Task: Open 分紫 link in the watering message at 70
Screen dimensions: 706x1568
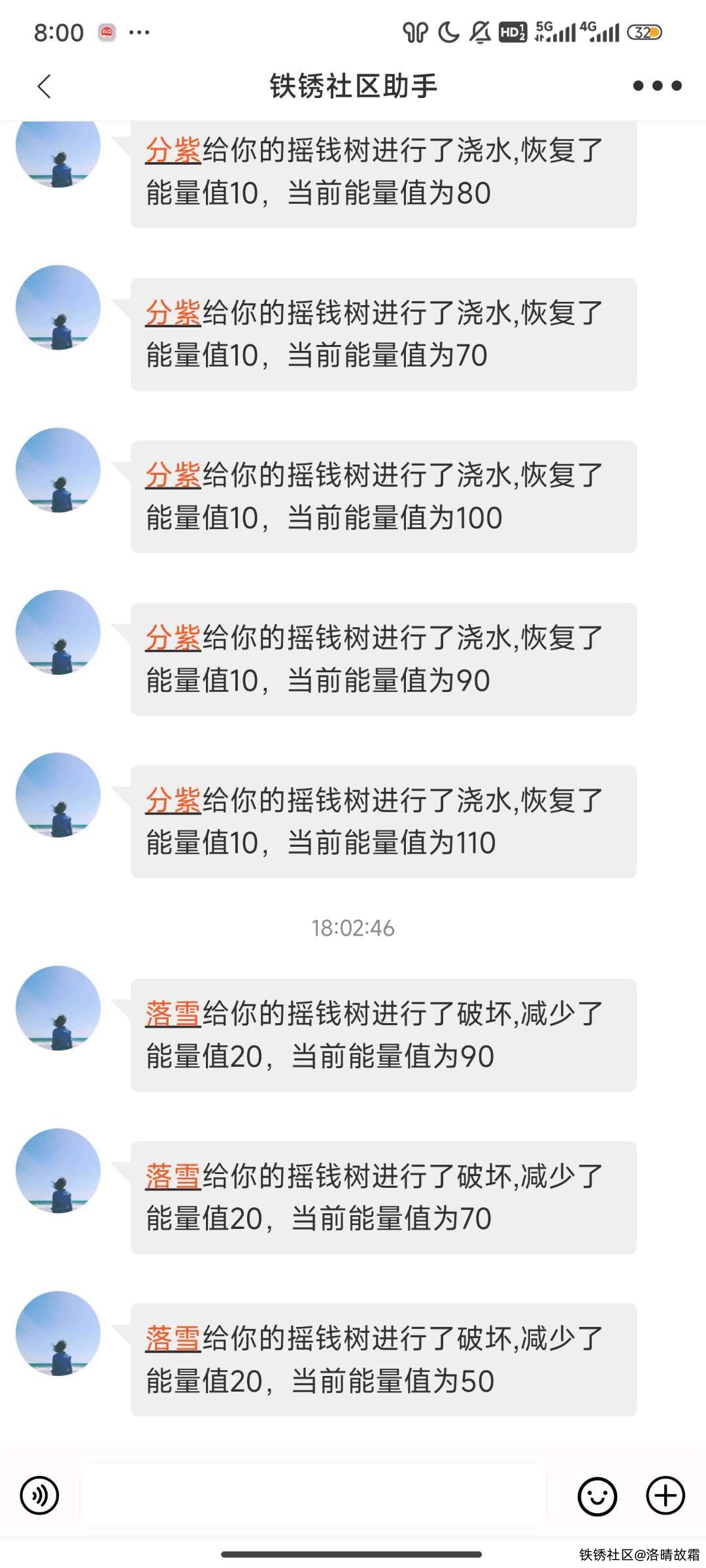Action: coord(173,313)
